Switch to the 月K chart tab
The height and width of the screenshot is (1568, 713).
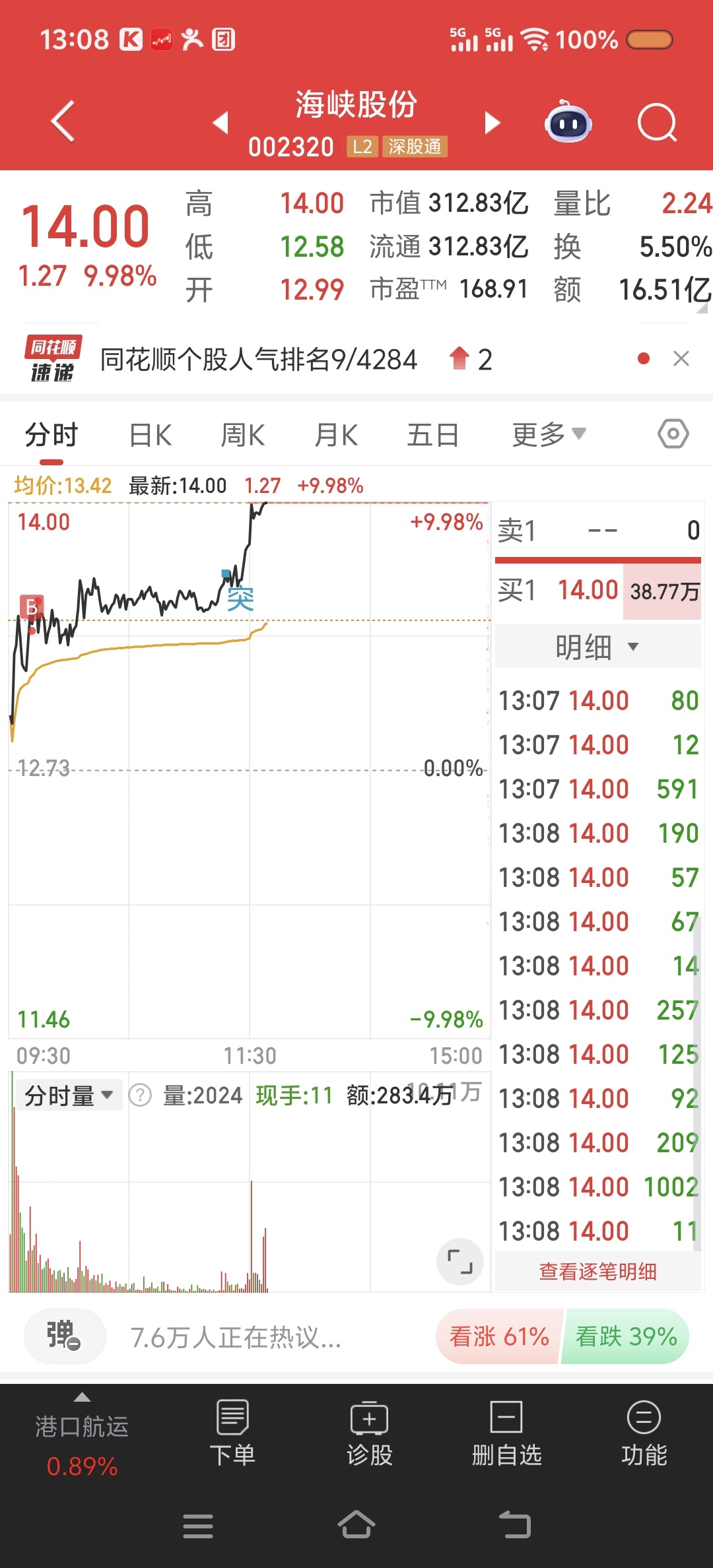[x=336, y=435]
